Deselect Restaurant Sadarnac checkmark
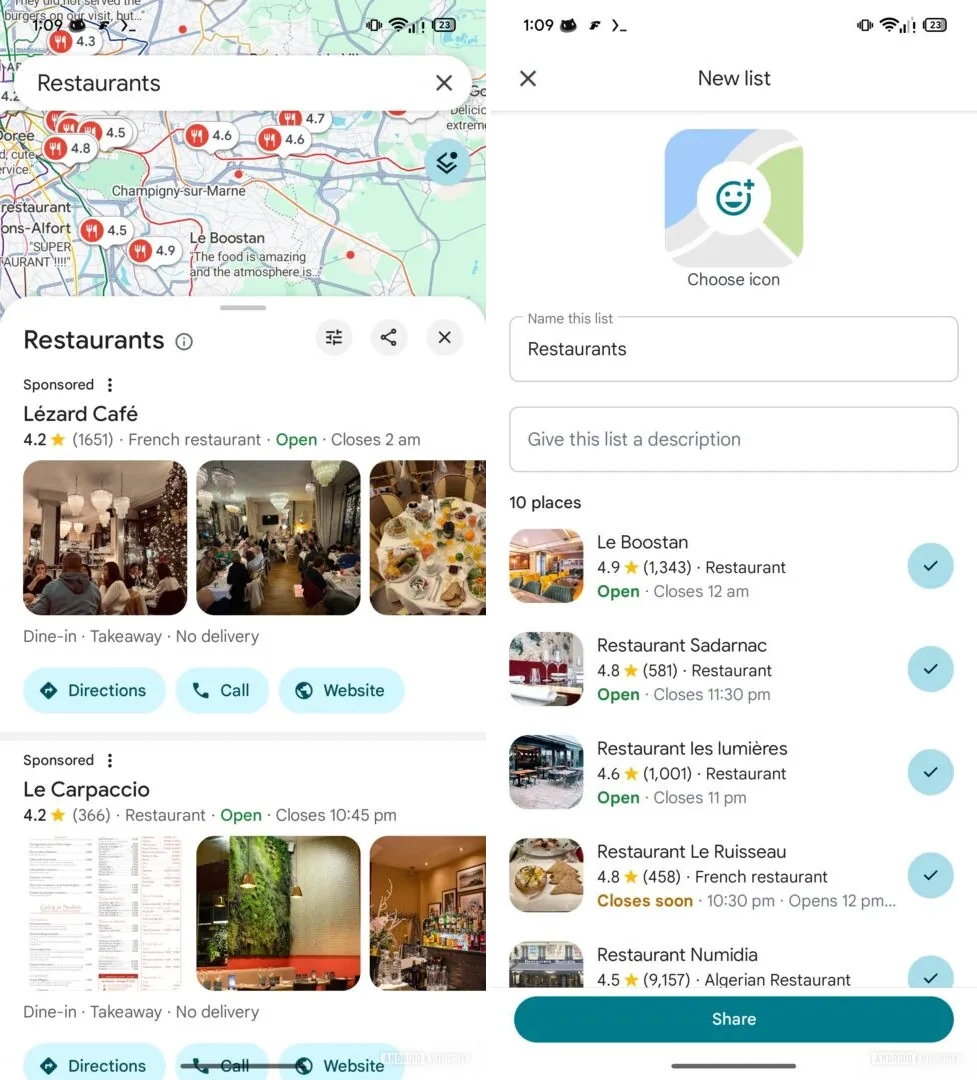Viewport: 977px width, 1080px height. pos(930,669)
